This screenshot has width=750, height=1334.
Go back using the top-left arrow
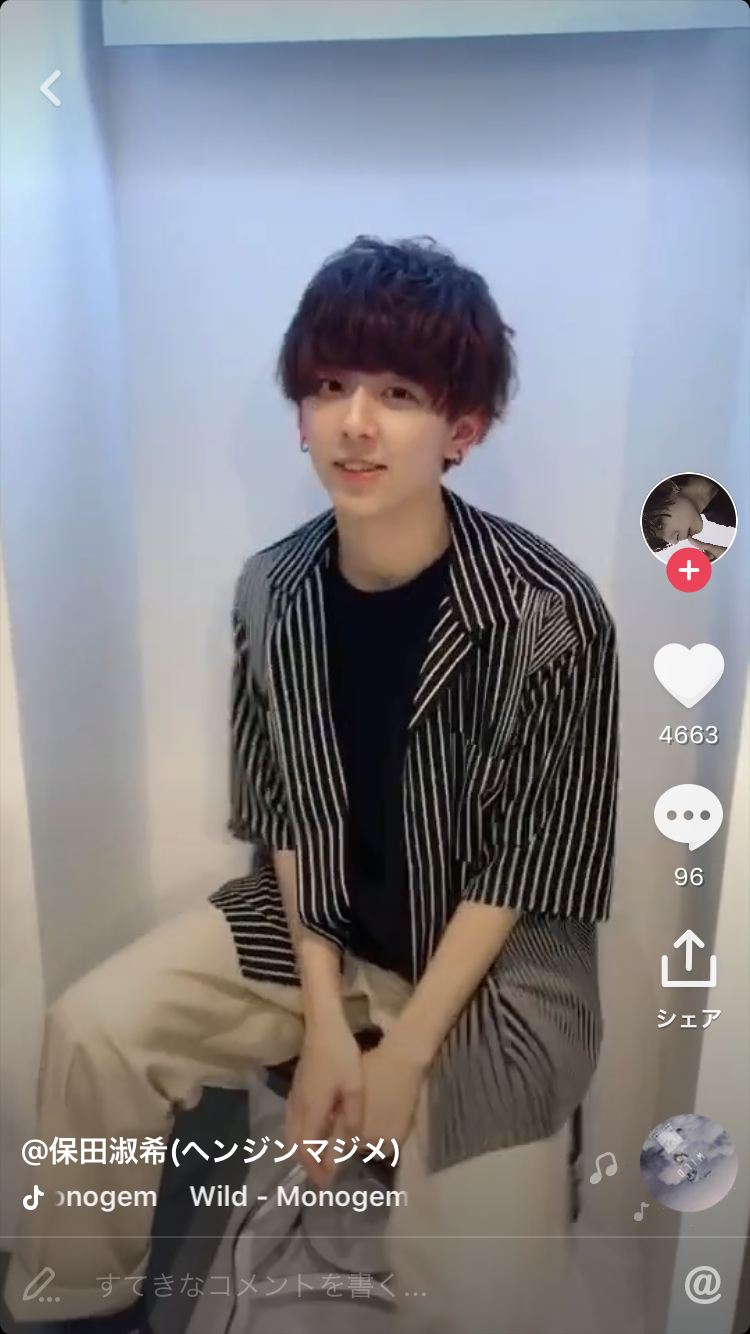pyautogui.click(x=51, y=89)
